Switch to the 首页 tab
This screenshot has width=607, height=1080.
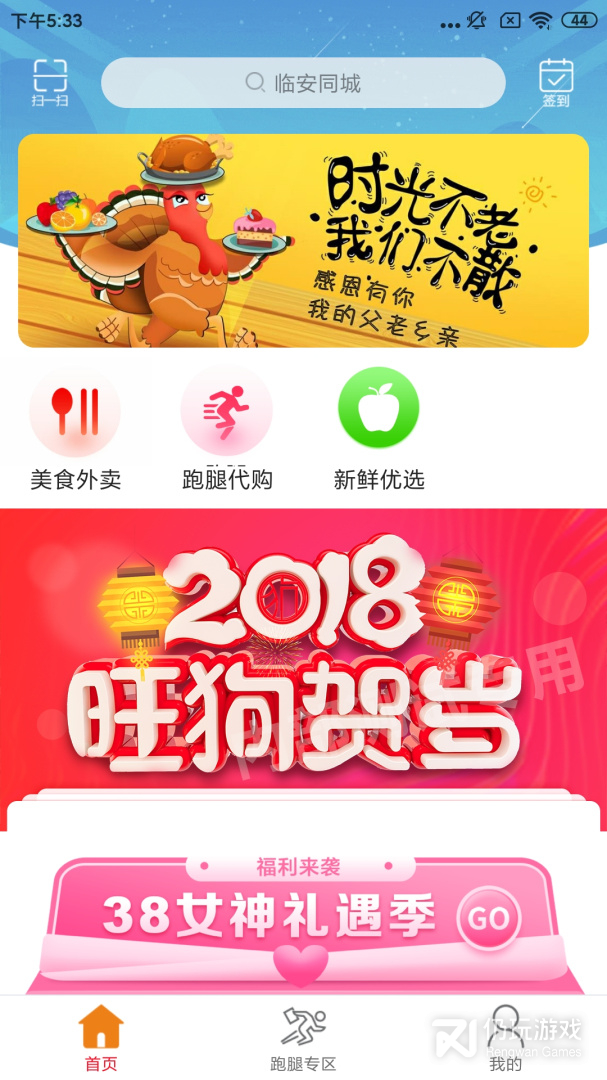[101, 1038]
